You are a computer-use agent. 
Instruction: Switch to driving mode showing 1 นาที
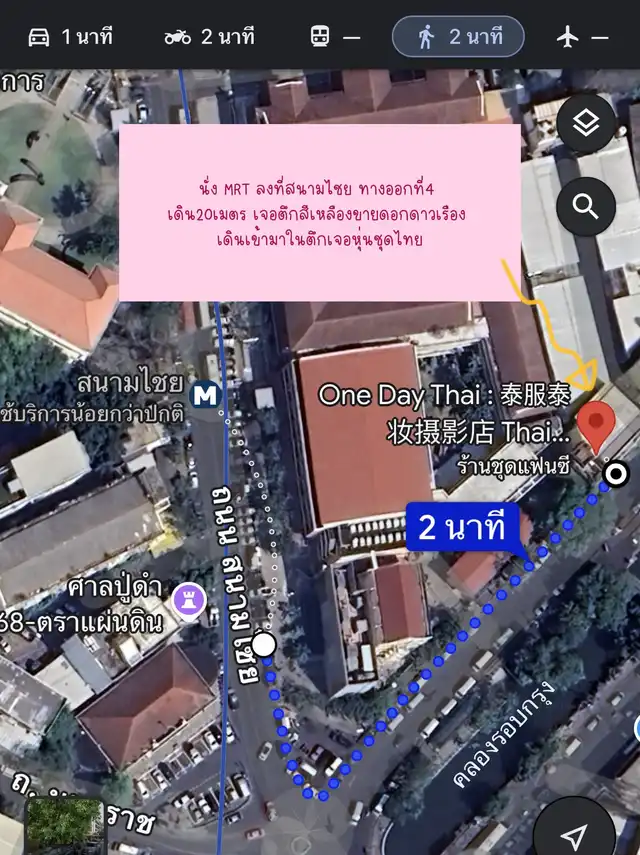pos(70,37)
